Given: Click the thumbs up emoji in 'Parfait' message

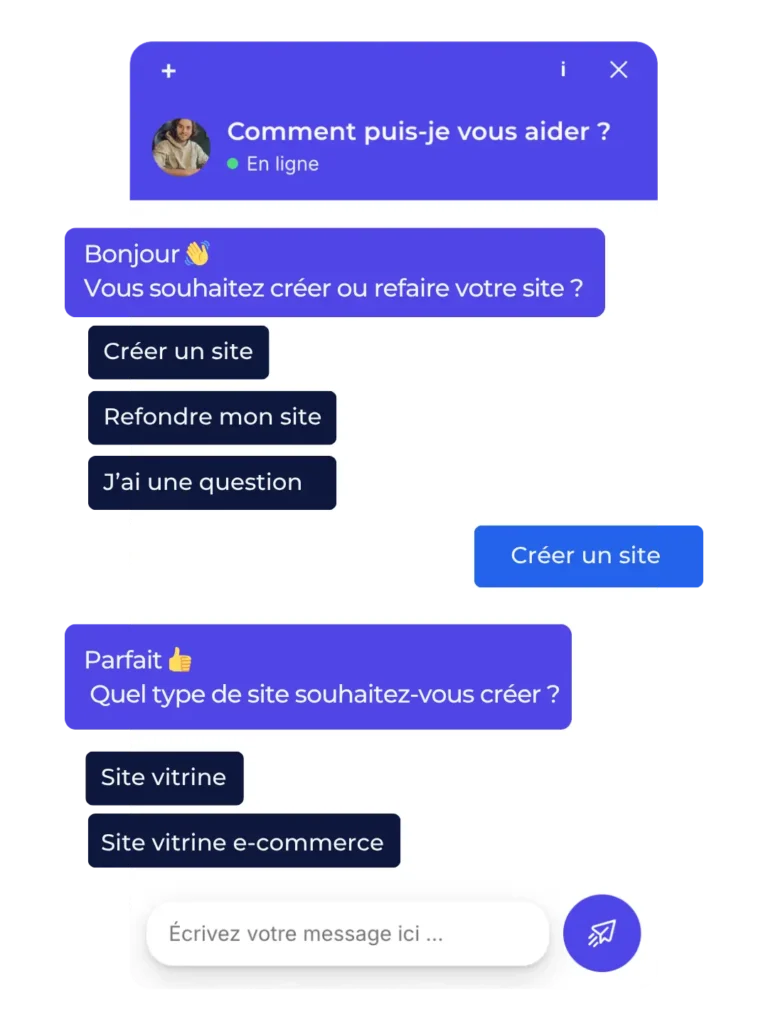Looking at the screenshot, I should (x=181, y=659).
